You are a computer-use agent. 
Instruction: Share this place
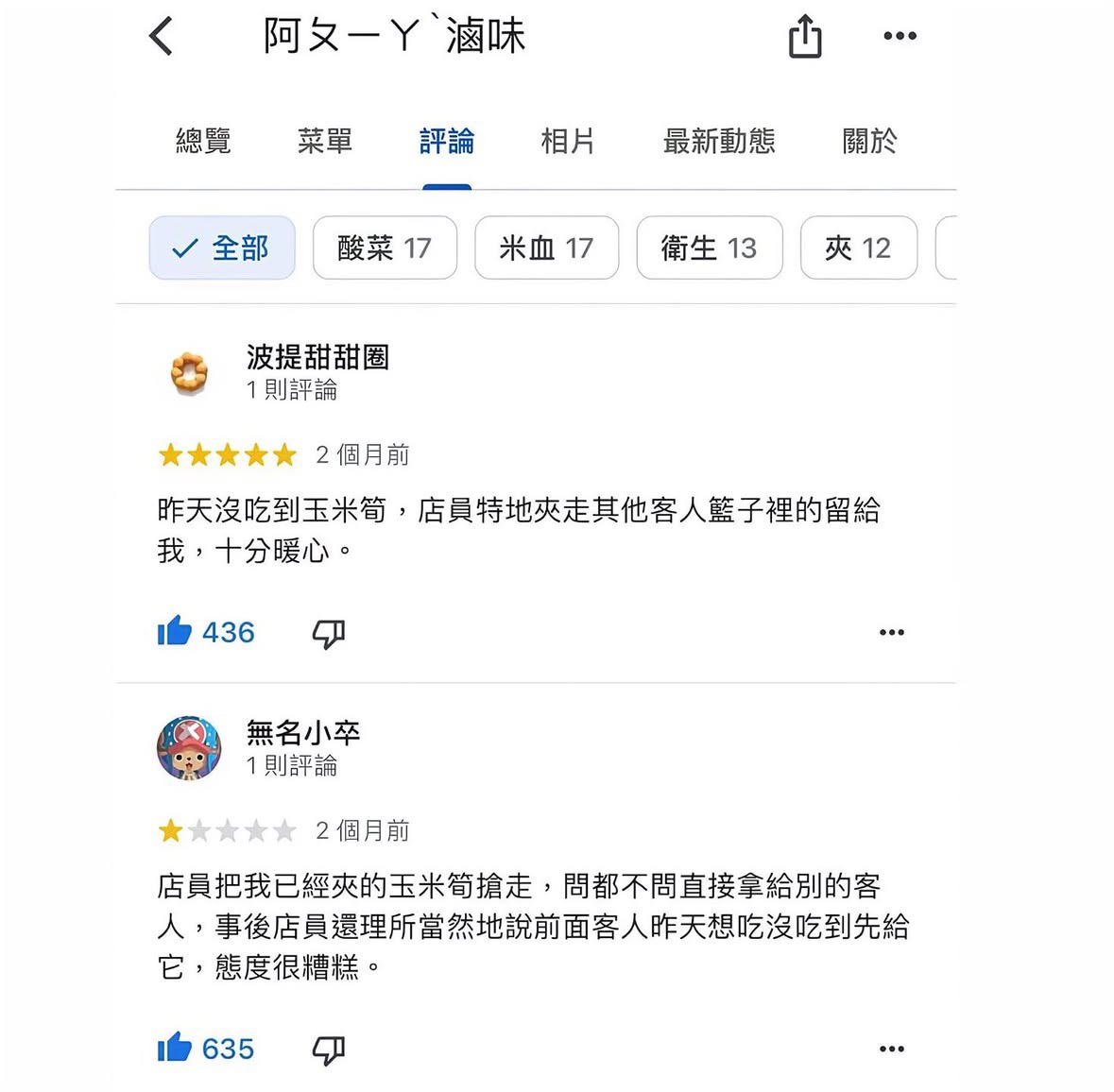point(804,37)
